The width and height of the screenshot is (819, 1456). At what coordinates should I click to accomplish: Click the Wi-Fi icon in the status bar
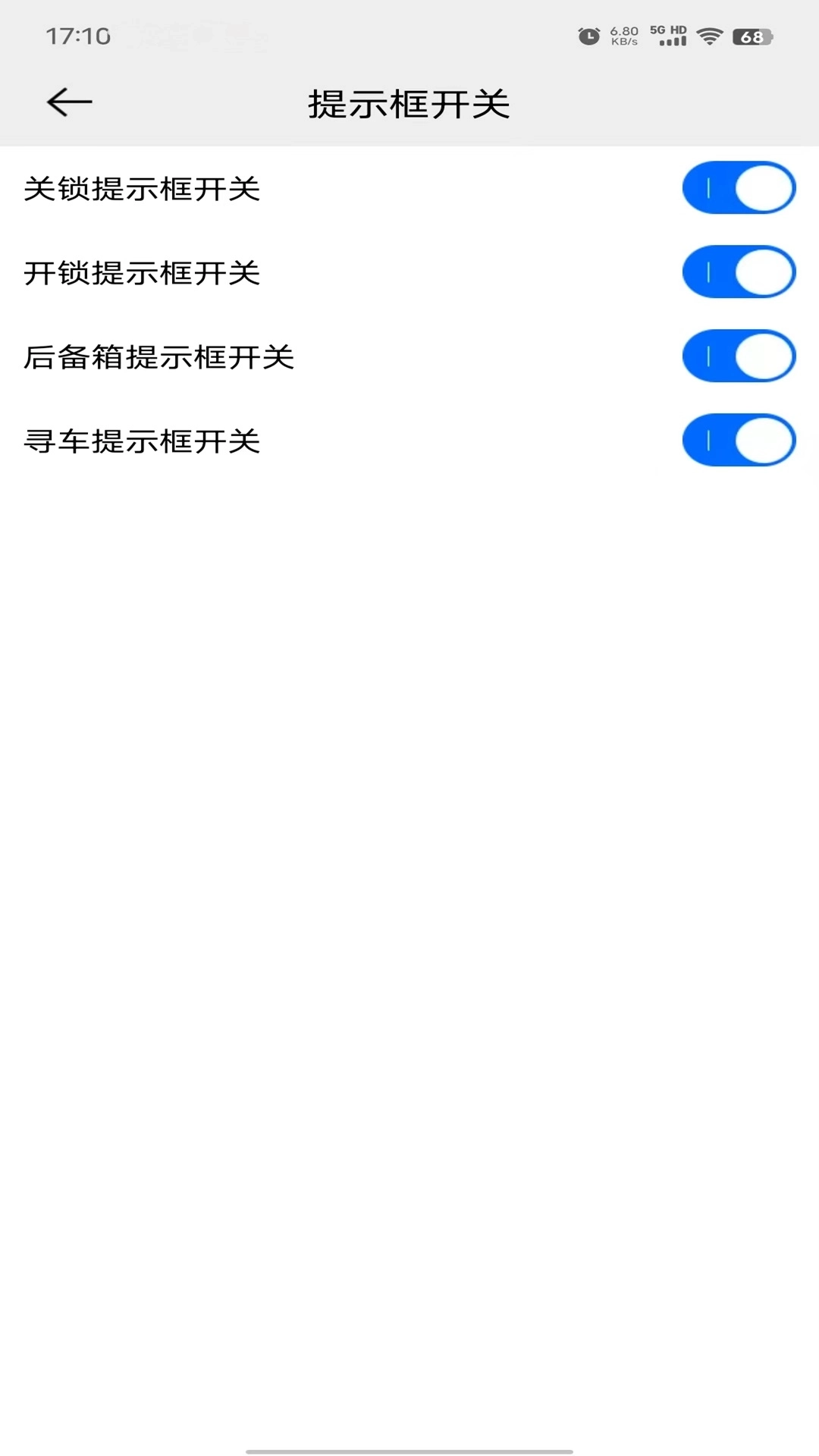coord(710,36)
